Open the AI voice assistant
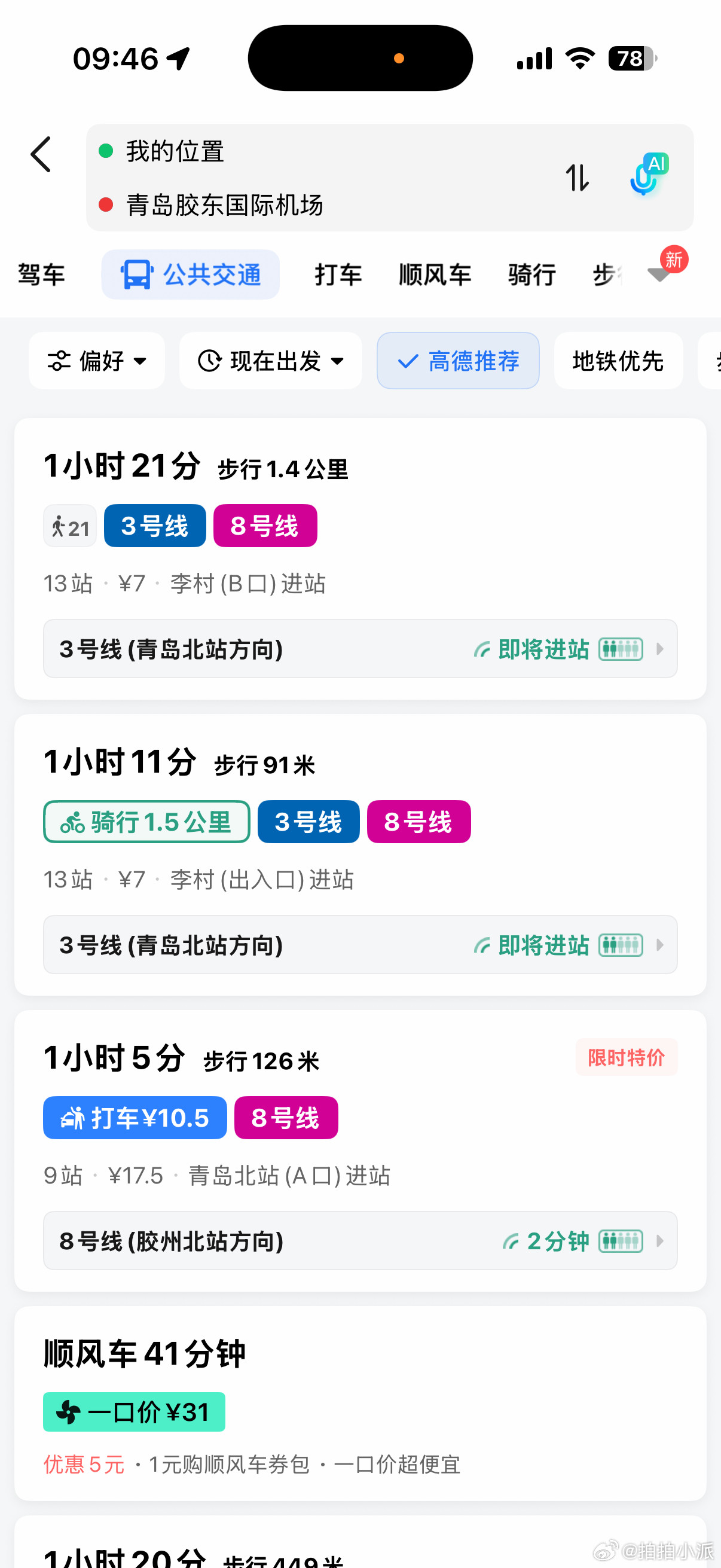Screen dimensions: 721x1568 click(646, 178)
